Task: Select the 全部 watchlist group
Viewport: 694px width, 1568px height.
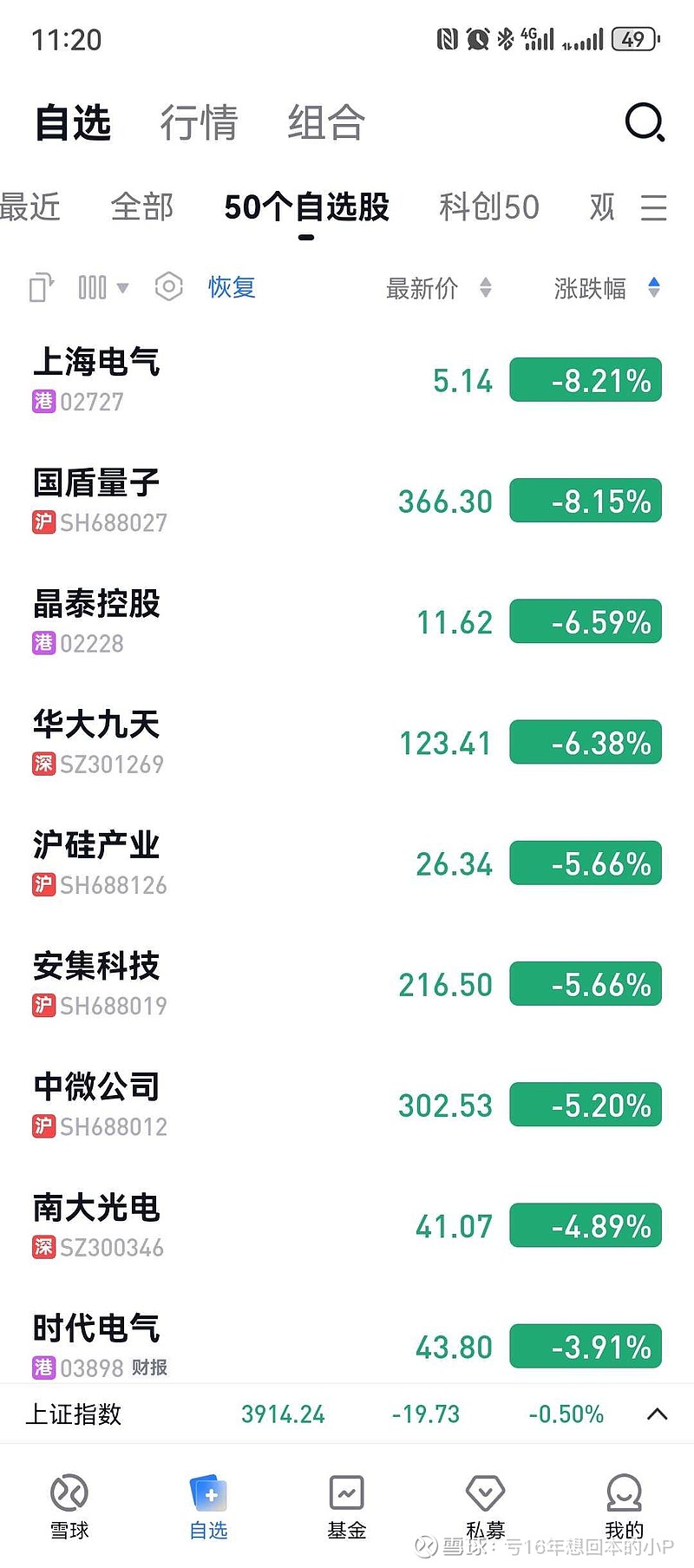Action: tap(142, 207)
